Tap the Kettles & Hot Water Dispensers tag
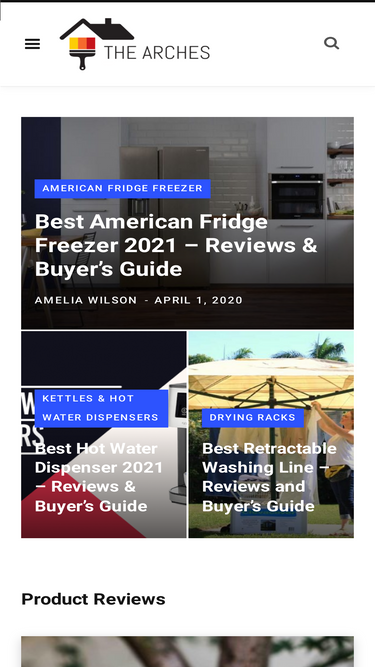 coord(101,408)
